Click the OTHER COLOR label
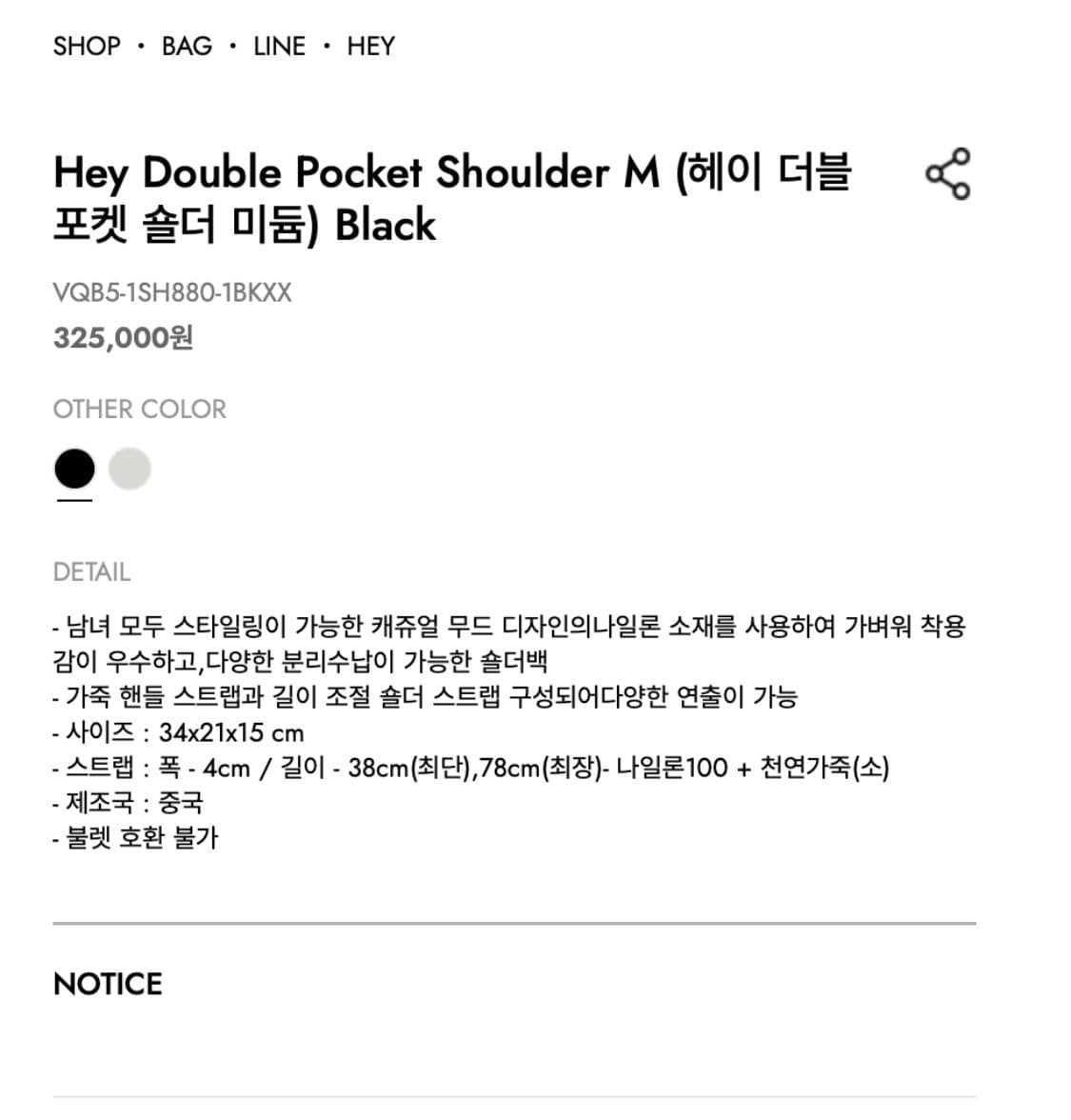The image size is (1071, 1120). (140, 409)
